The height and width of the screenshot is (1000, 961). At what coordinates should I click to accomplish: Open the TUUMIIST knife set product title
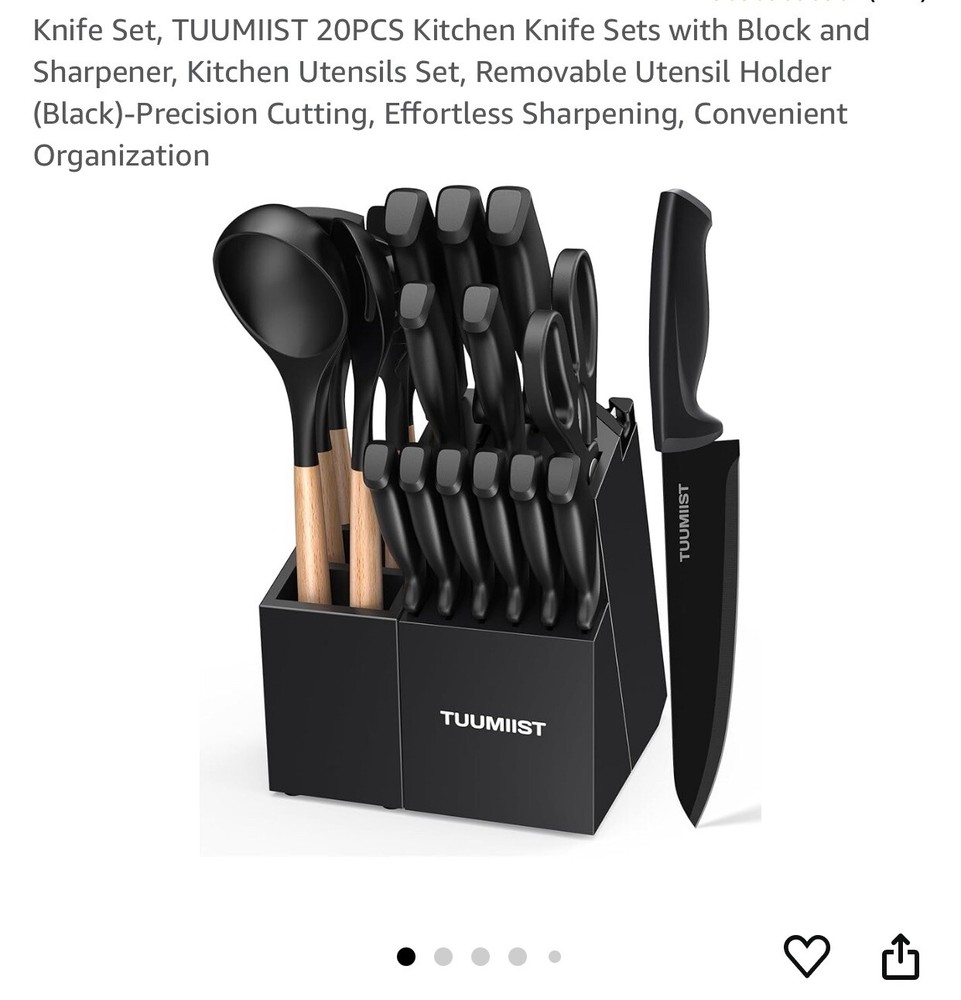[440, 92]
